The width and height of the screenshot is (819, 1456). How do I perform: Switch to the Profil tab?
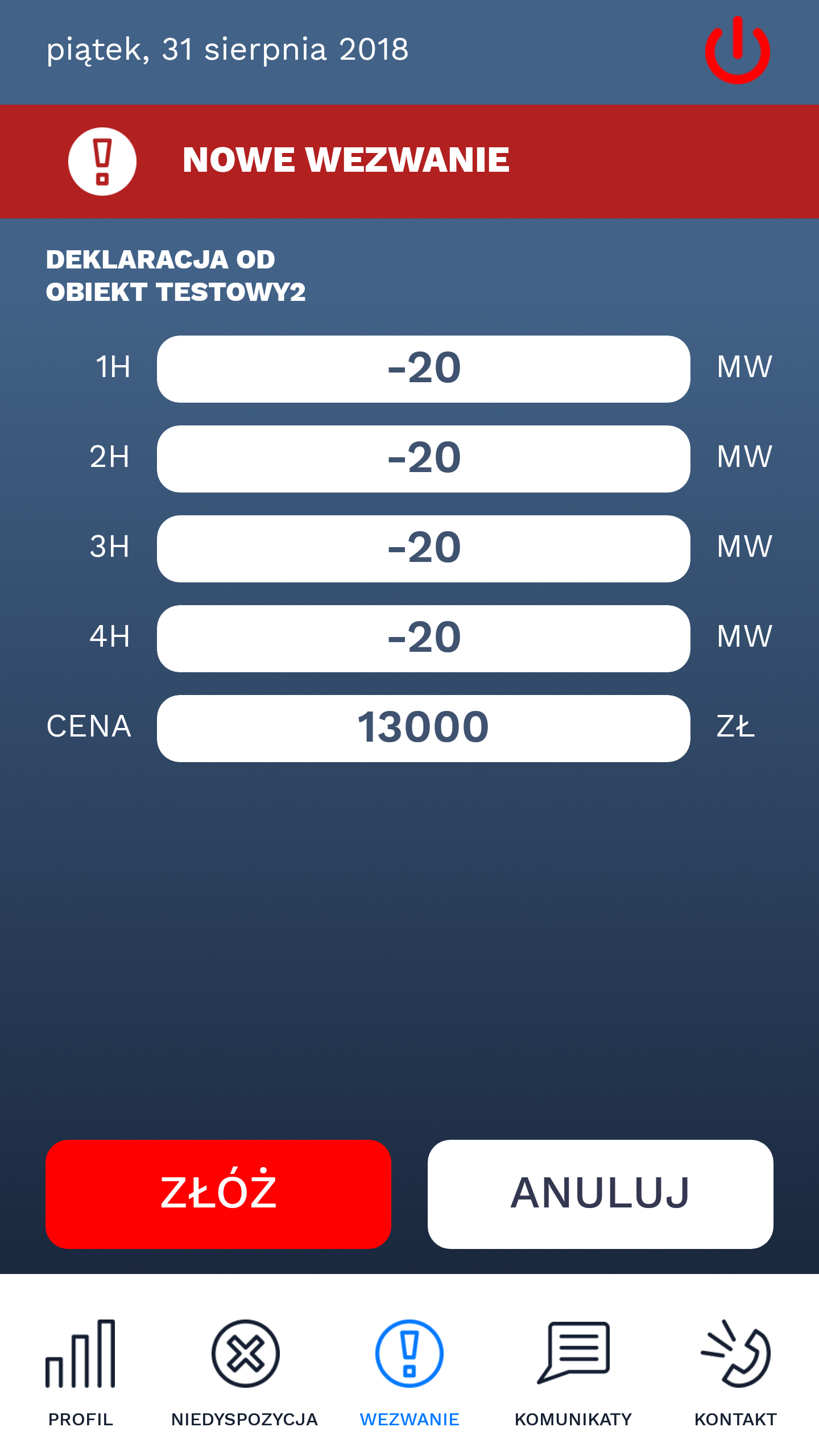pyautogui.click(x=81, y=1373)
